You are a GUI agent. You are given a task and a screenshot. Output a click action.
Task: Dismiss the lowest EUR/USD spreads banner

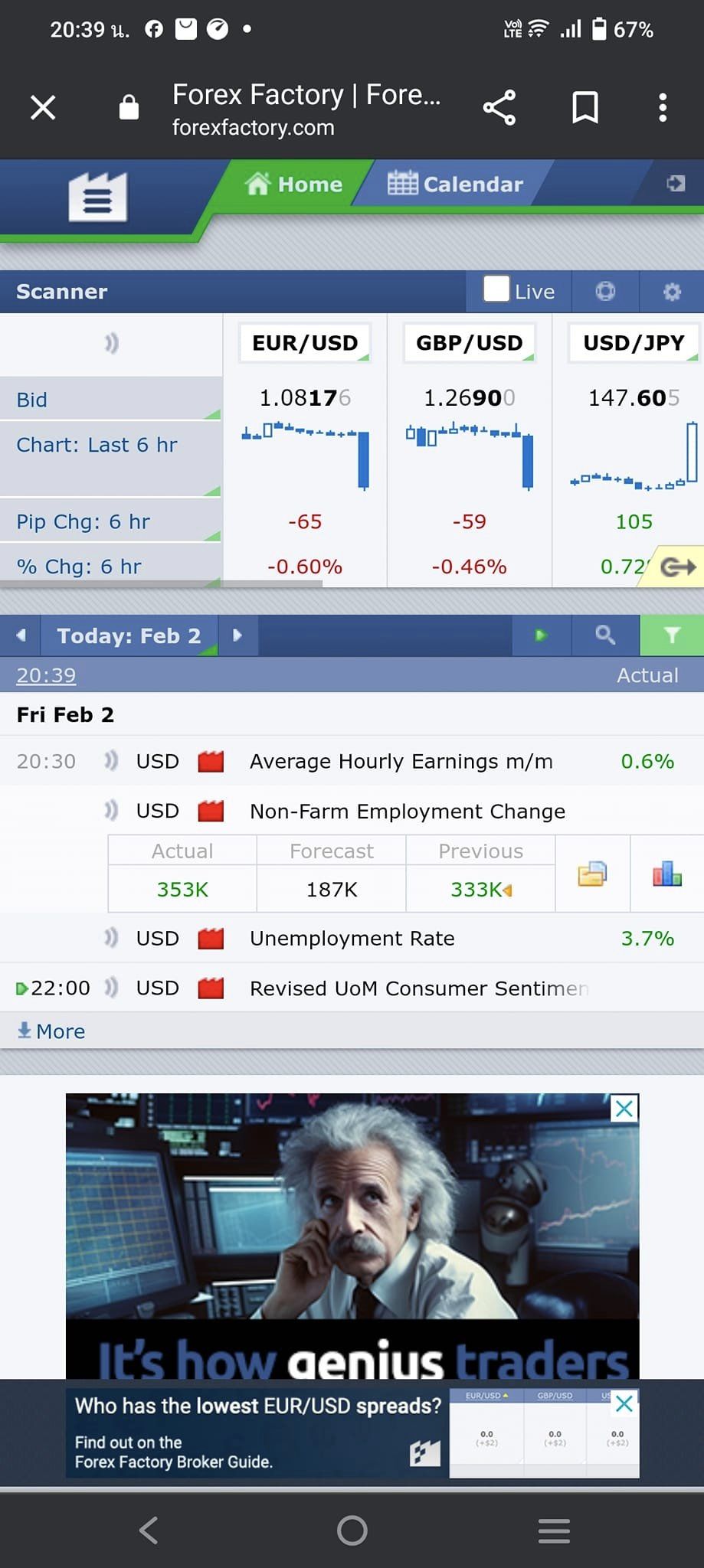(x=624, y=1403)
